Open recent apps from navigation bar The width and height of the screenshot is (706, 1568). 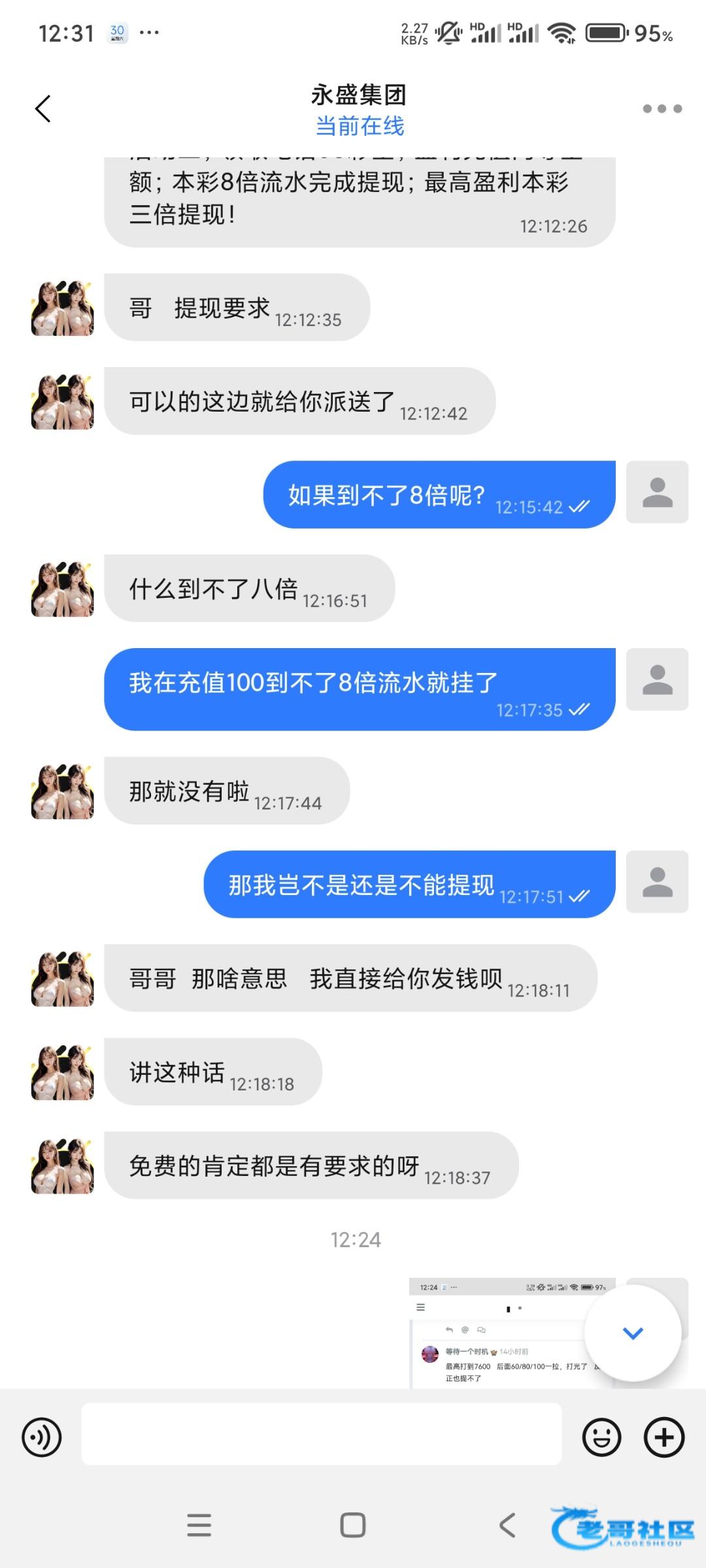(x=199, y=1526)
